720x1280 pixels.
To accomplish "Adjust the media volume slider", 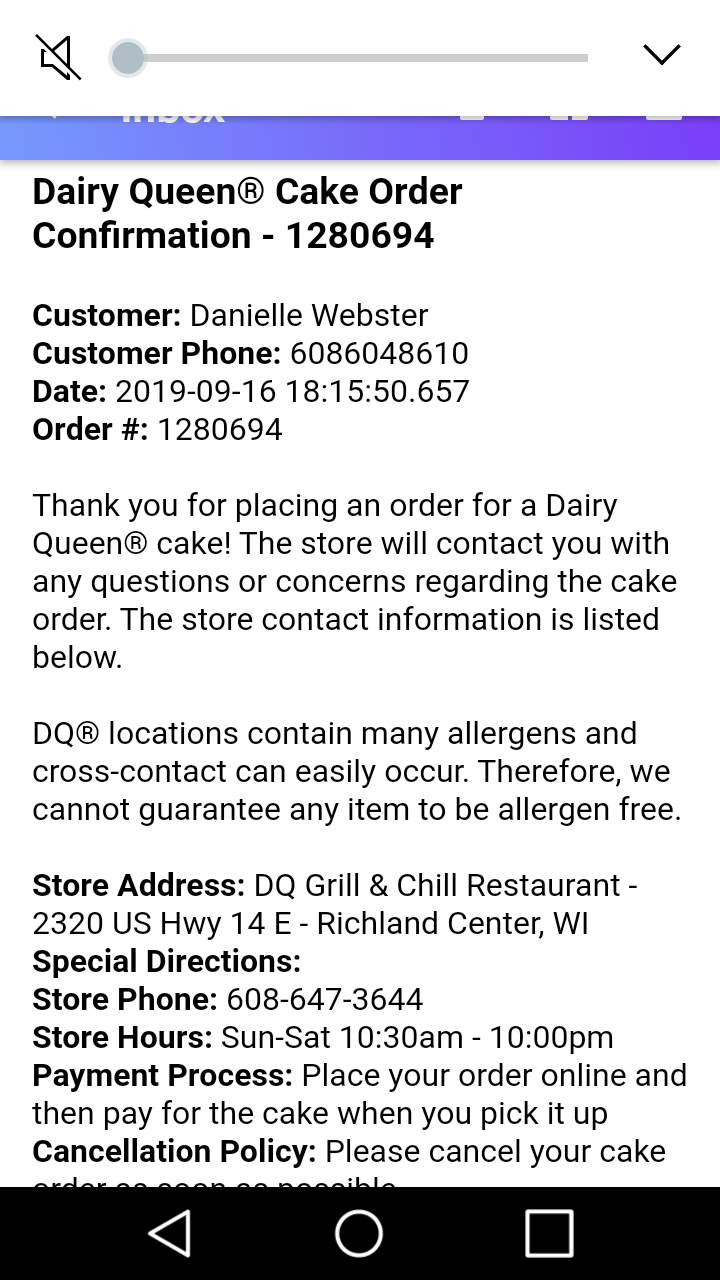I will click(x=127, y=57).
